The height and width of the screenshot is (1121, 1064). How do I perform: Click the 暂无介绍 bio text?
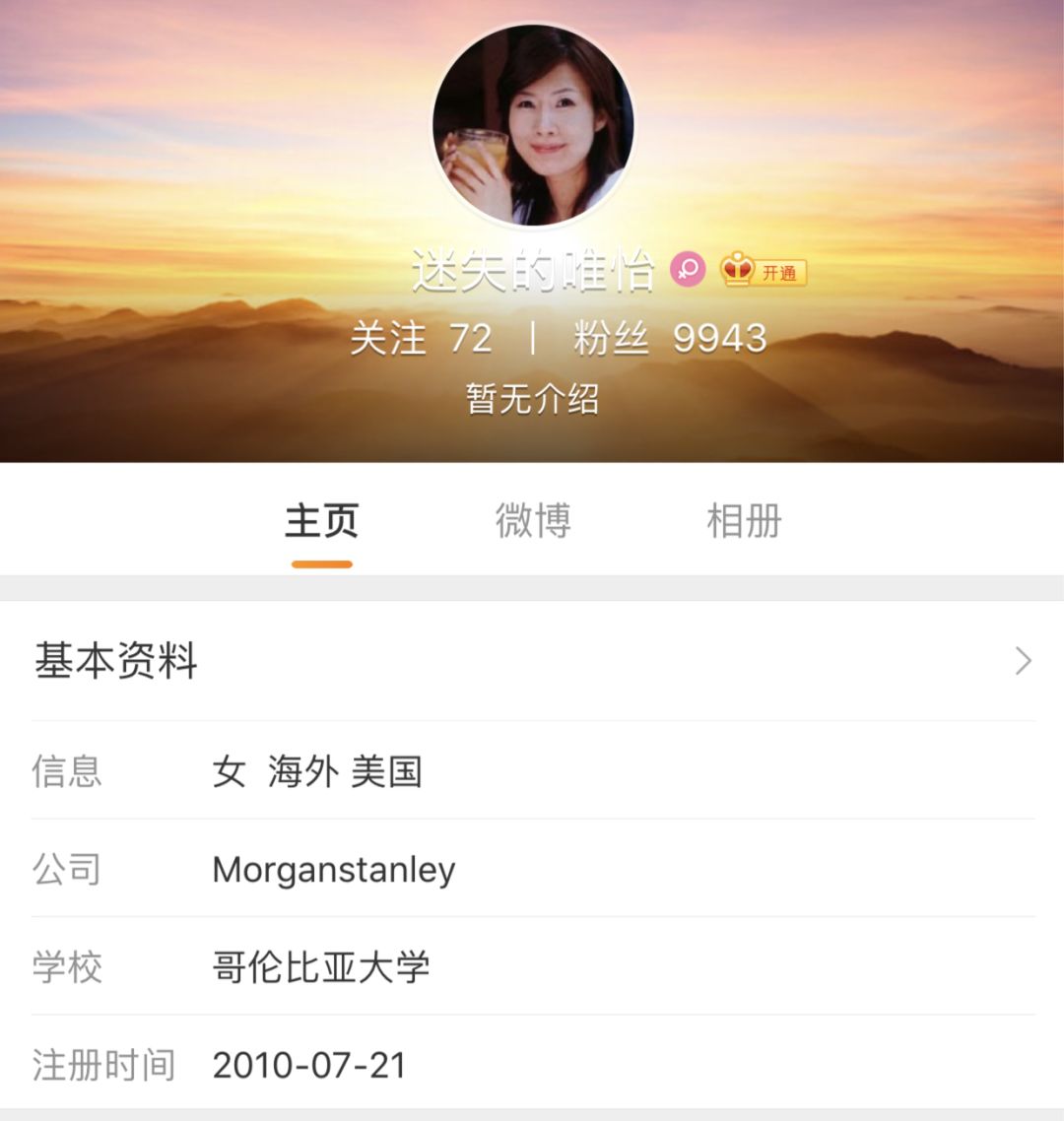(532, 400)
